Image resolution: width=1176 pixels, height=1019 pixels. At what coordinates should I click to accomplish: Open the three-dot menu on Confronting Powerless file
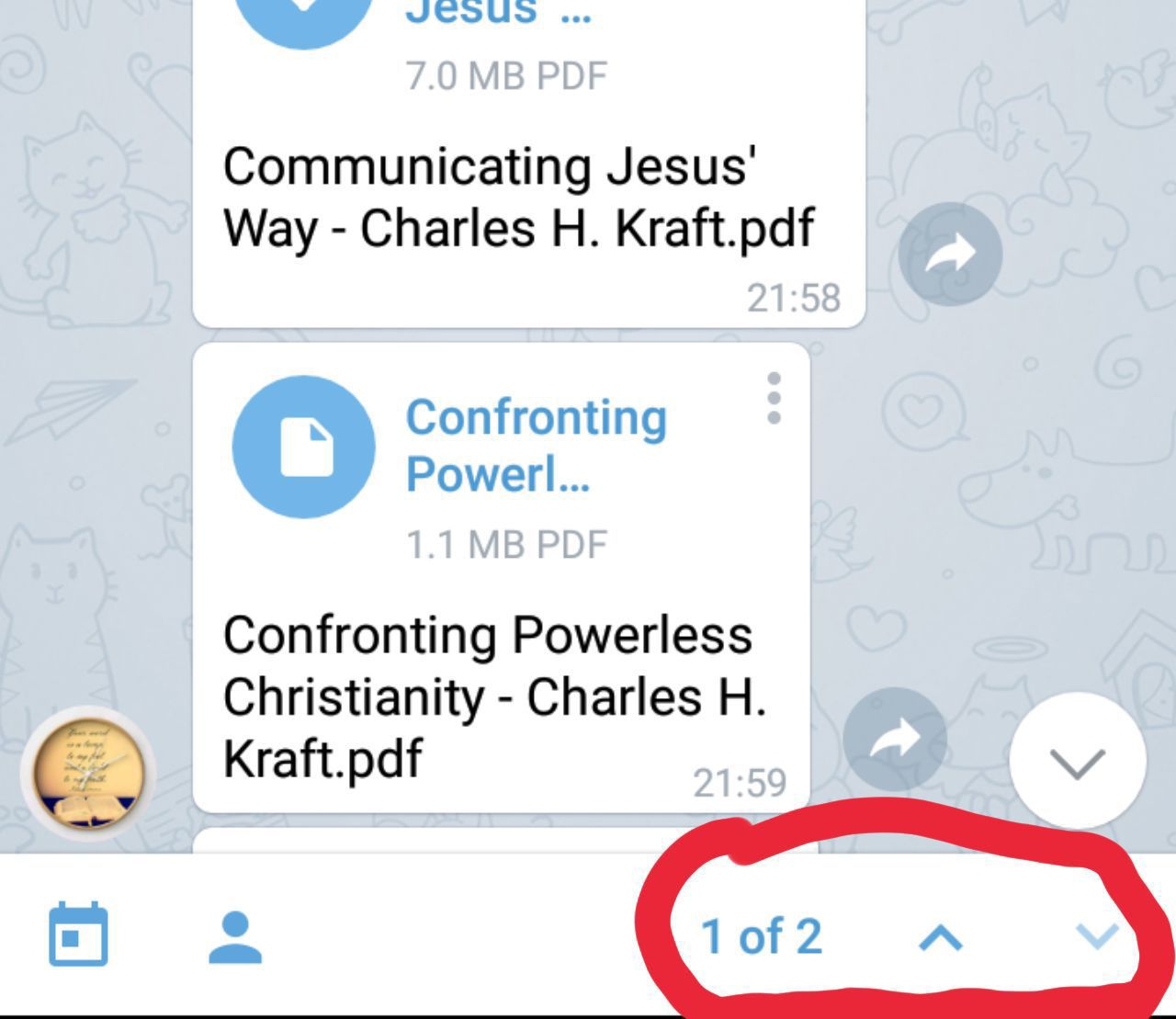pos(774,398)
